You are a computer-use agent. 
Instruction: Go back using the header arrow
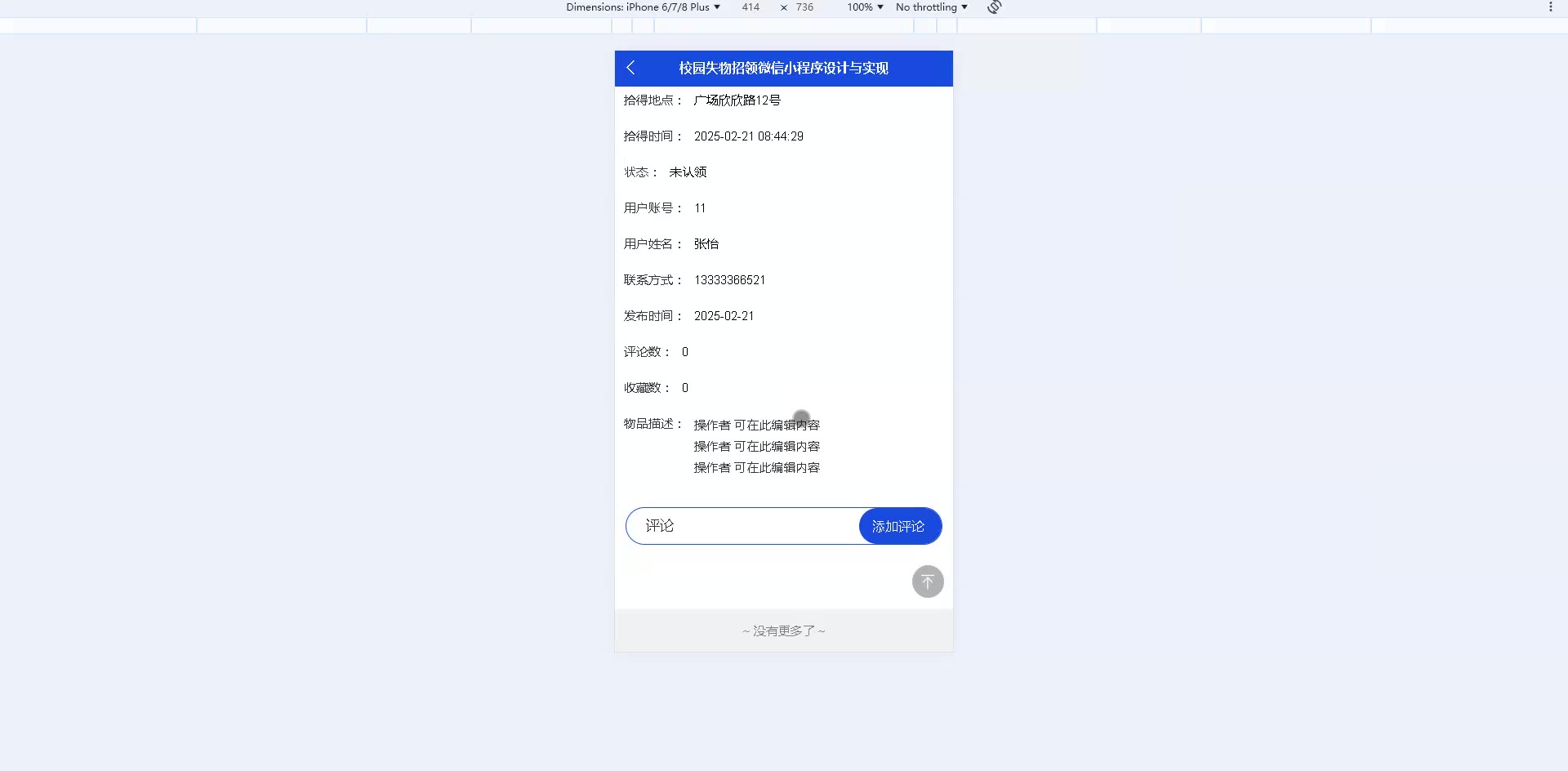[630, 68]
